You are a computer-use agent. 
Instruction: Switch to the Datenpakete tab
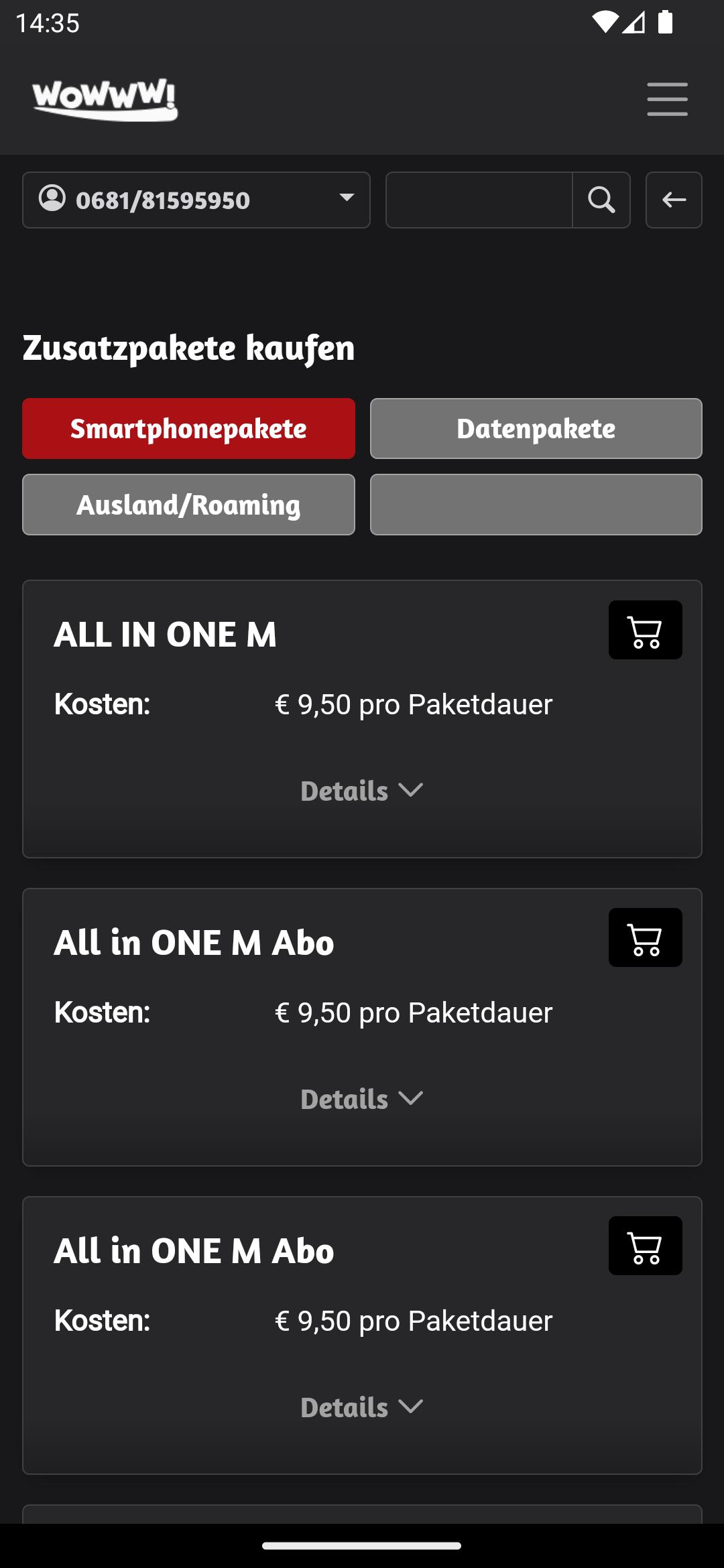(x=536, y=429)
